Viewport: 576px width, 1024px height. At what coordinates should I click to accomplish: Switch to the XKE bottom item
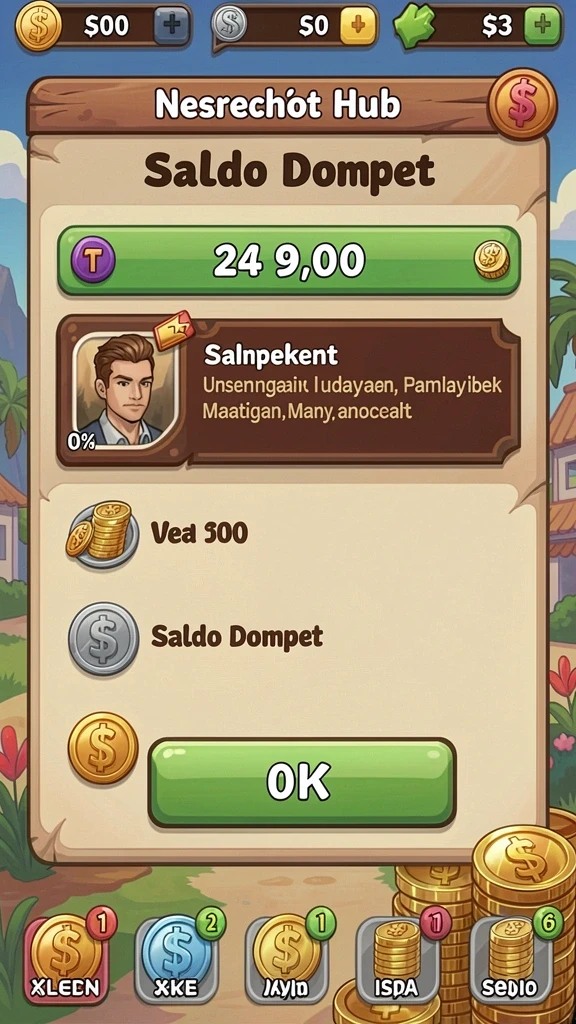click(x=178, y=959)
